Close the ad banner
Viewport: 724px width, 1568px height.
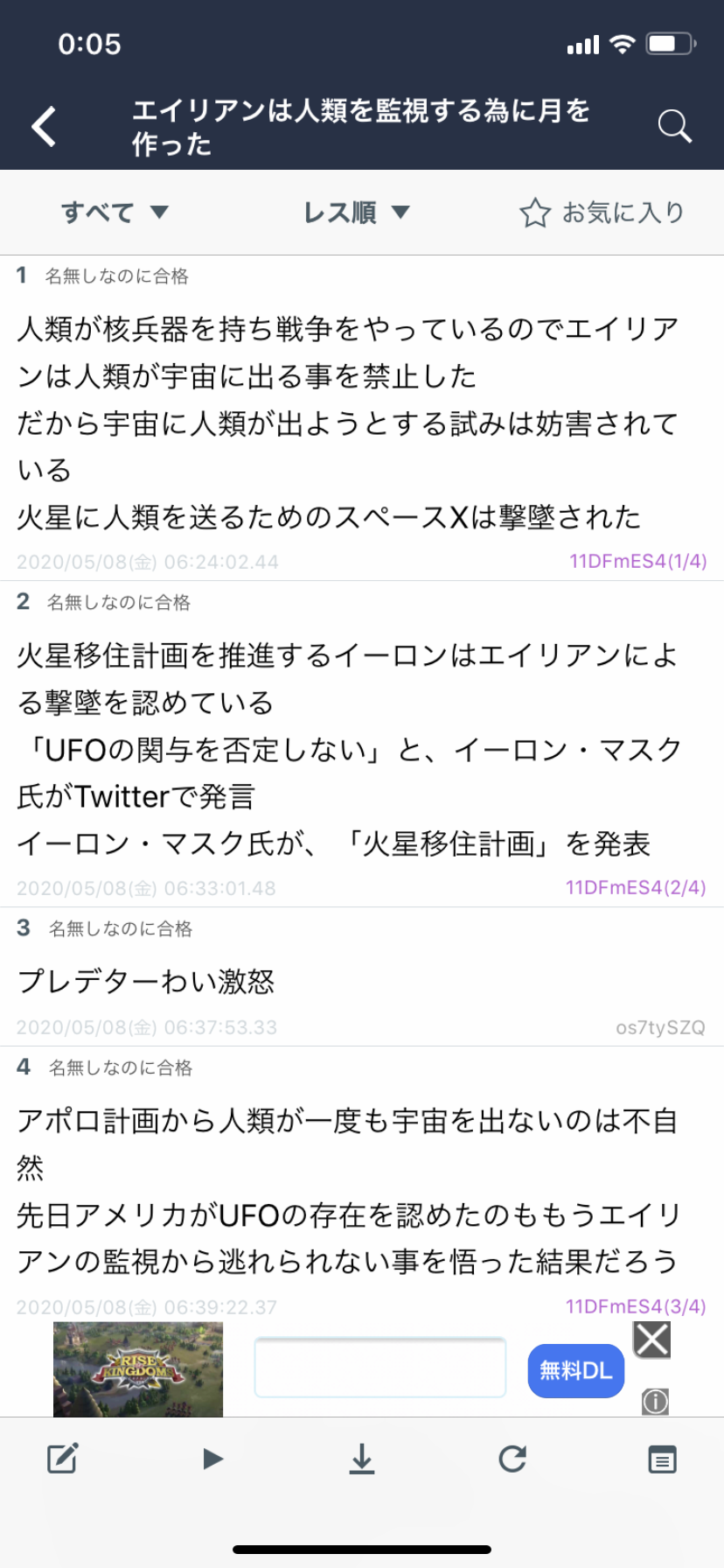(x=651, y=1339)
